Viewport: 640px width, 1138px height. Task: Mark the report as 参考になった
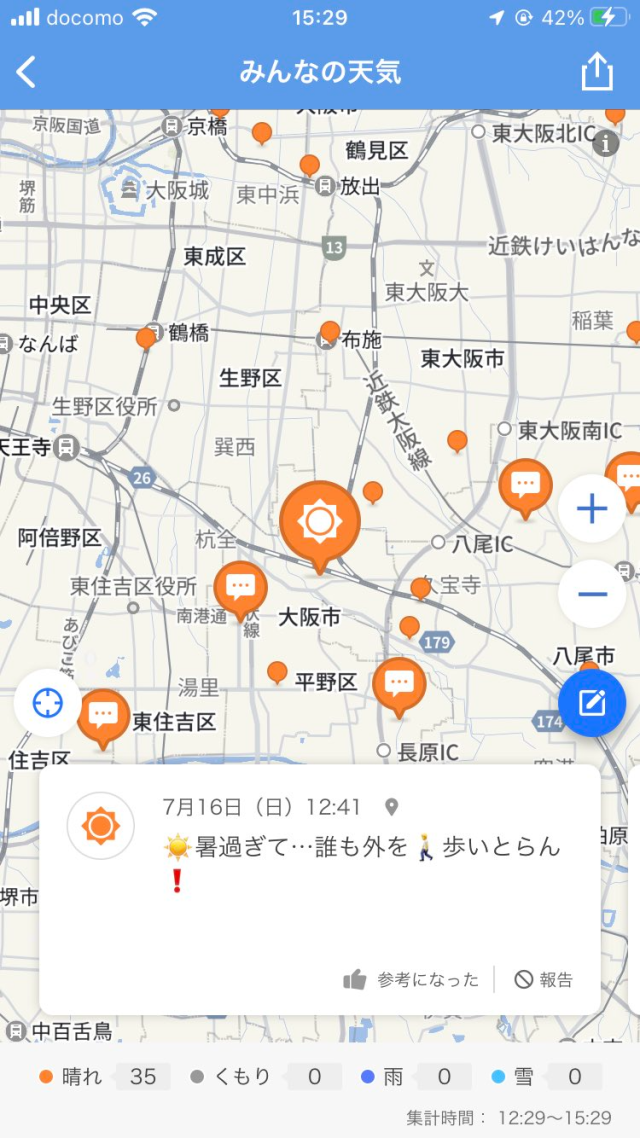click(x=410, y=980)
